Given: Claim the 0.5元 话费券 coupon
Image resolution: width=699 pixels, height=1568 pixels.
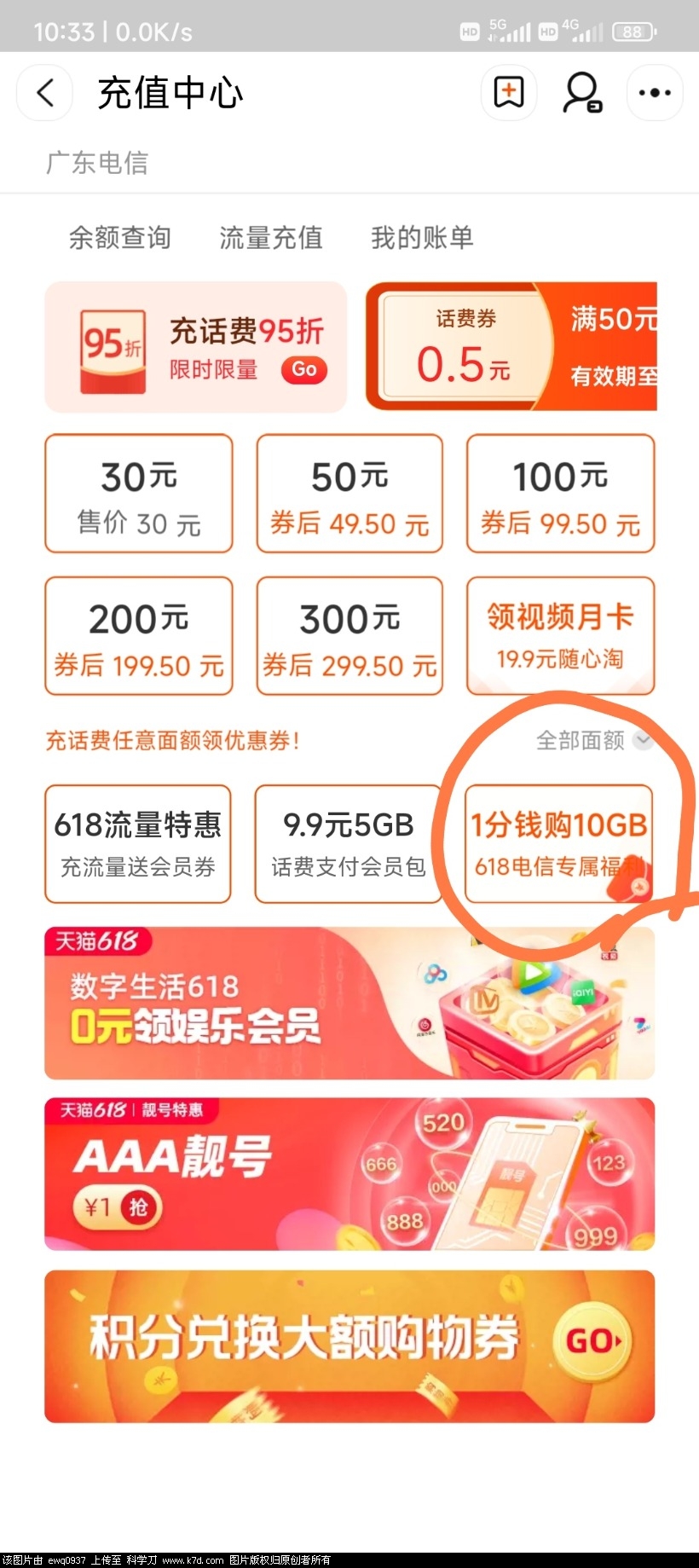Looking at the screenshot, I should [x=511, y=347].
